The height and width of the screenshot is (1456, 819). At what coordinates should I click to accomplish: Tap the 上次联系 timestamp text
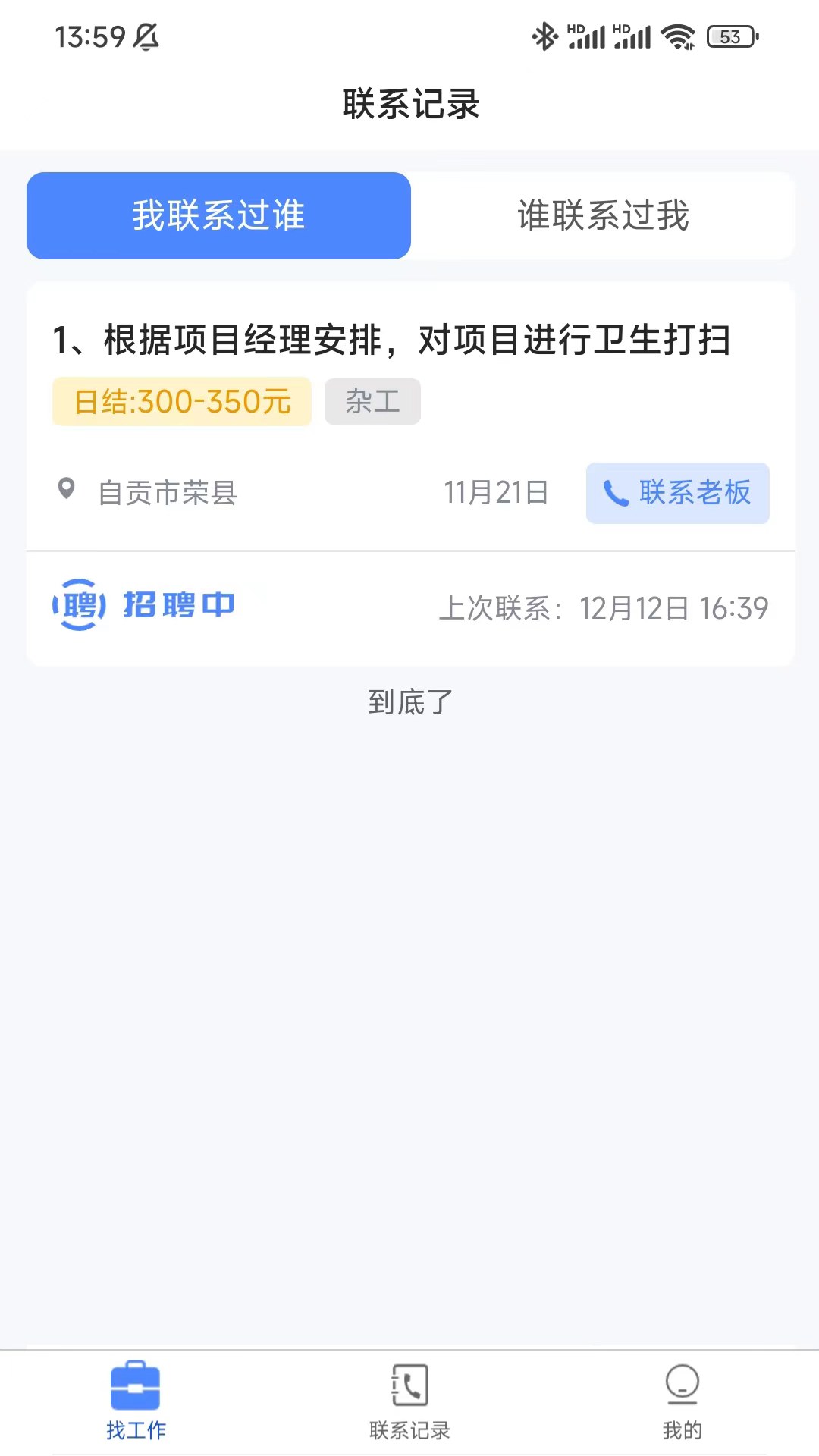(x=605, y=607)
